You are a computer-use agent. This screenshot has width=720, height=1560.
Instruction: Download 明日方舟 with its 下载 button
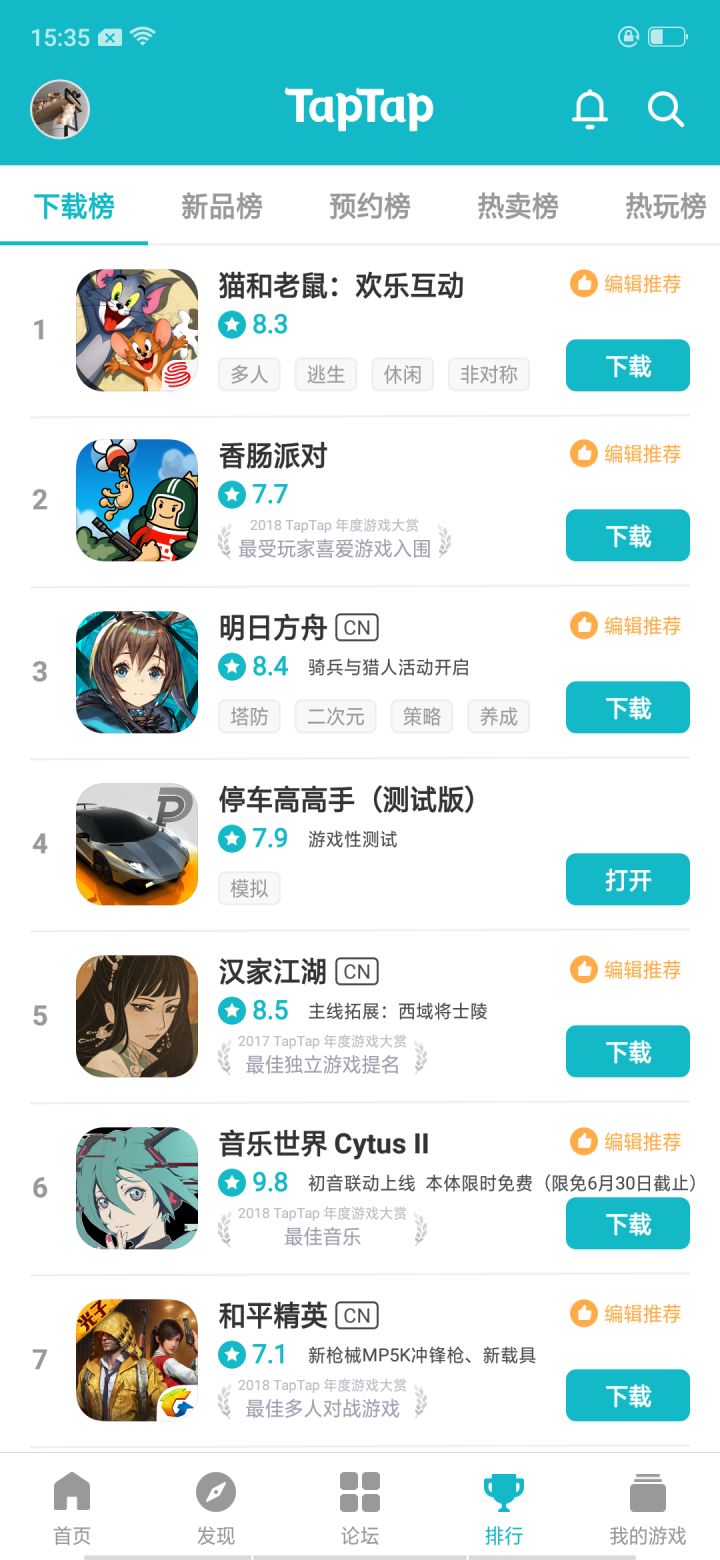[x=628, y=708]
